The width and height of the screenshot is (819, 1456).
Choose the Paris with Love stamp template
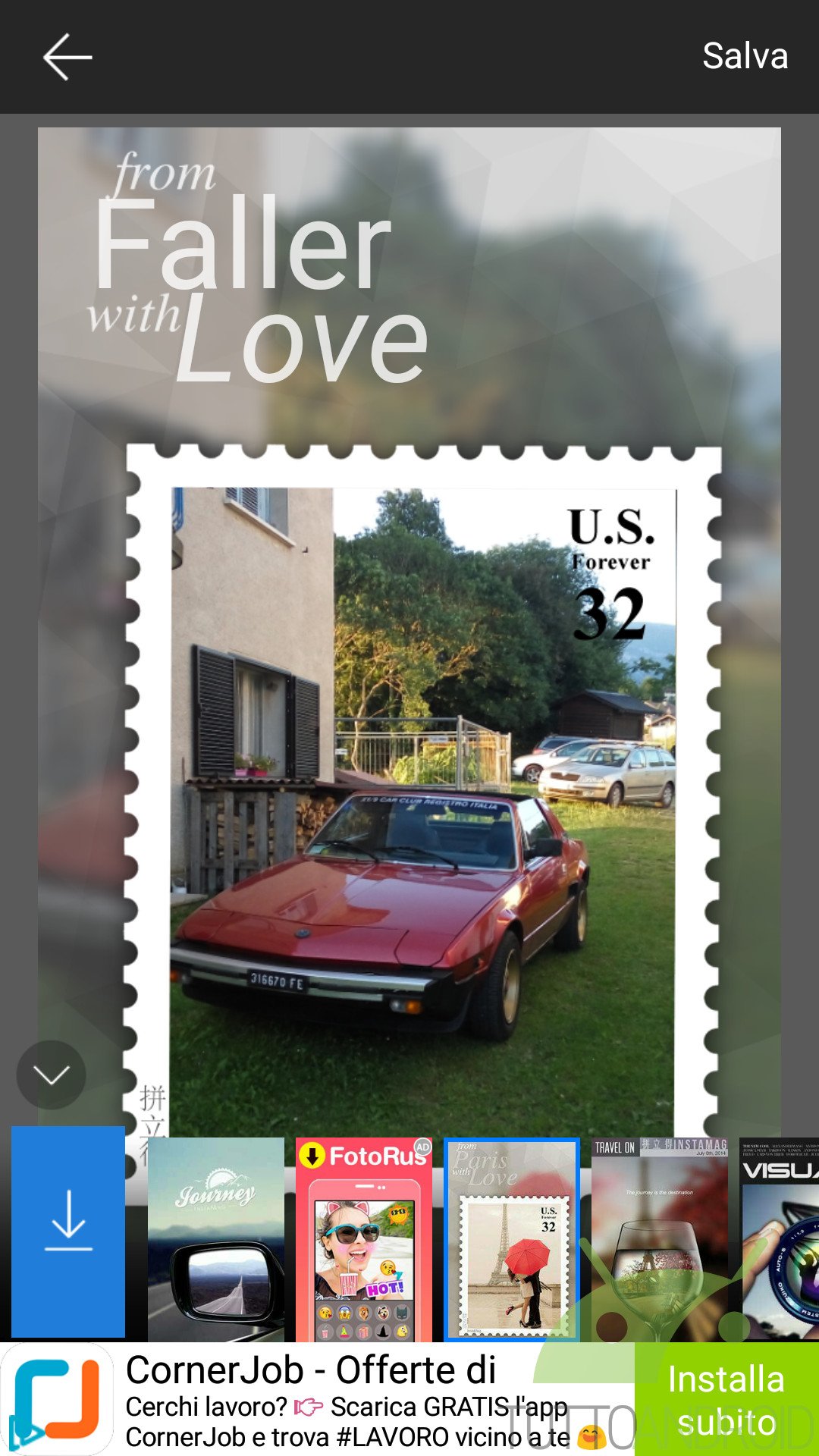512,1240
